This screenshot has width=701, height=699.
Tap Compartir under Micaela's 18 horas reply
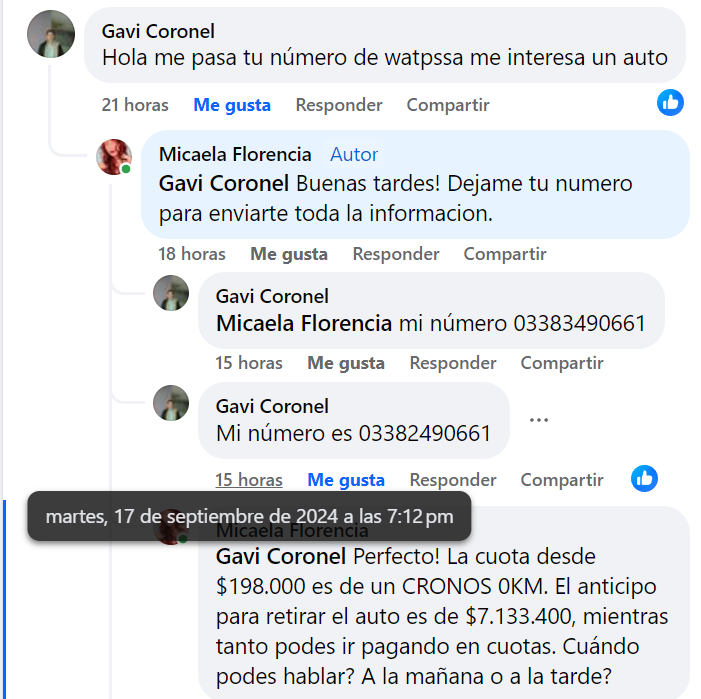[x=504, y=254]
